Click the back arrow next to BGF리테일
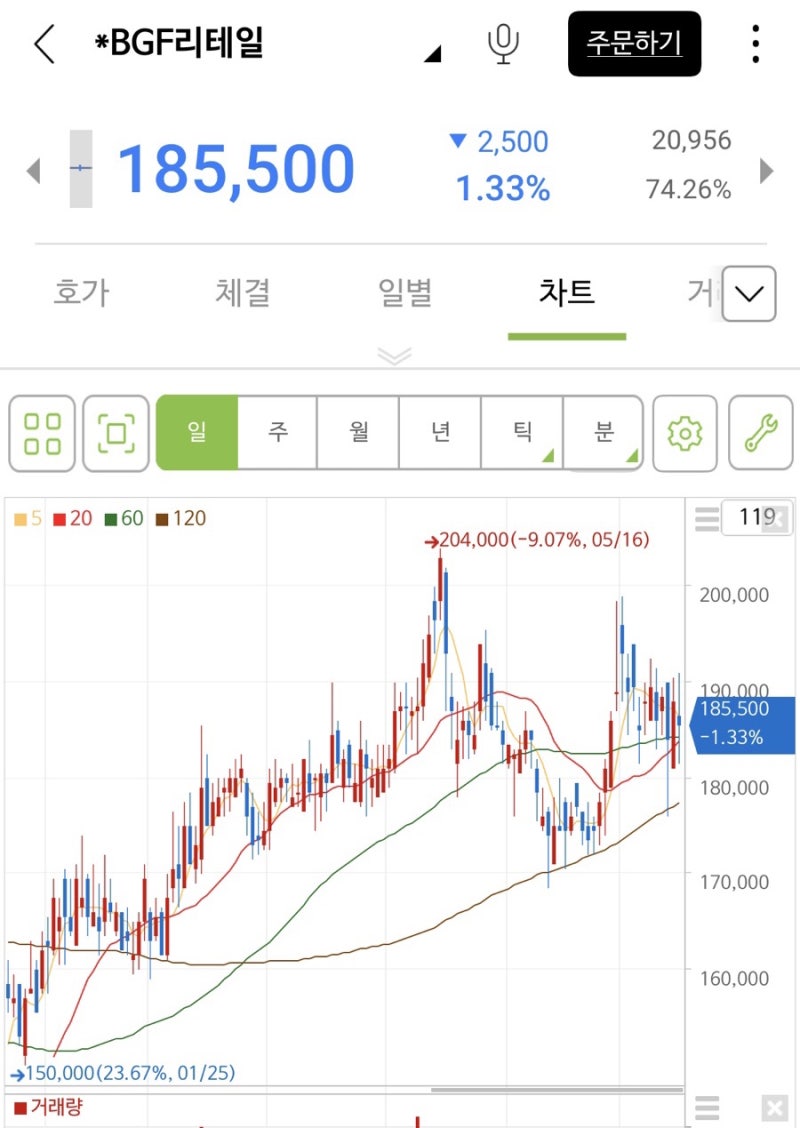This screenshot has height=1128, width=800. point(42,44)
